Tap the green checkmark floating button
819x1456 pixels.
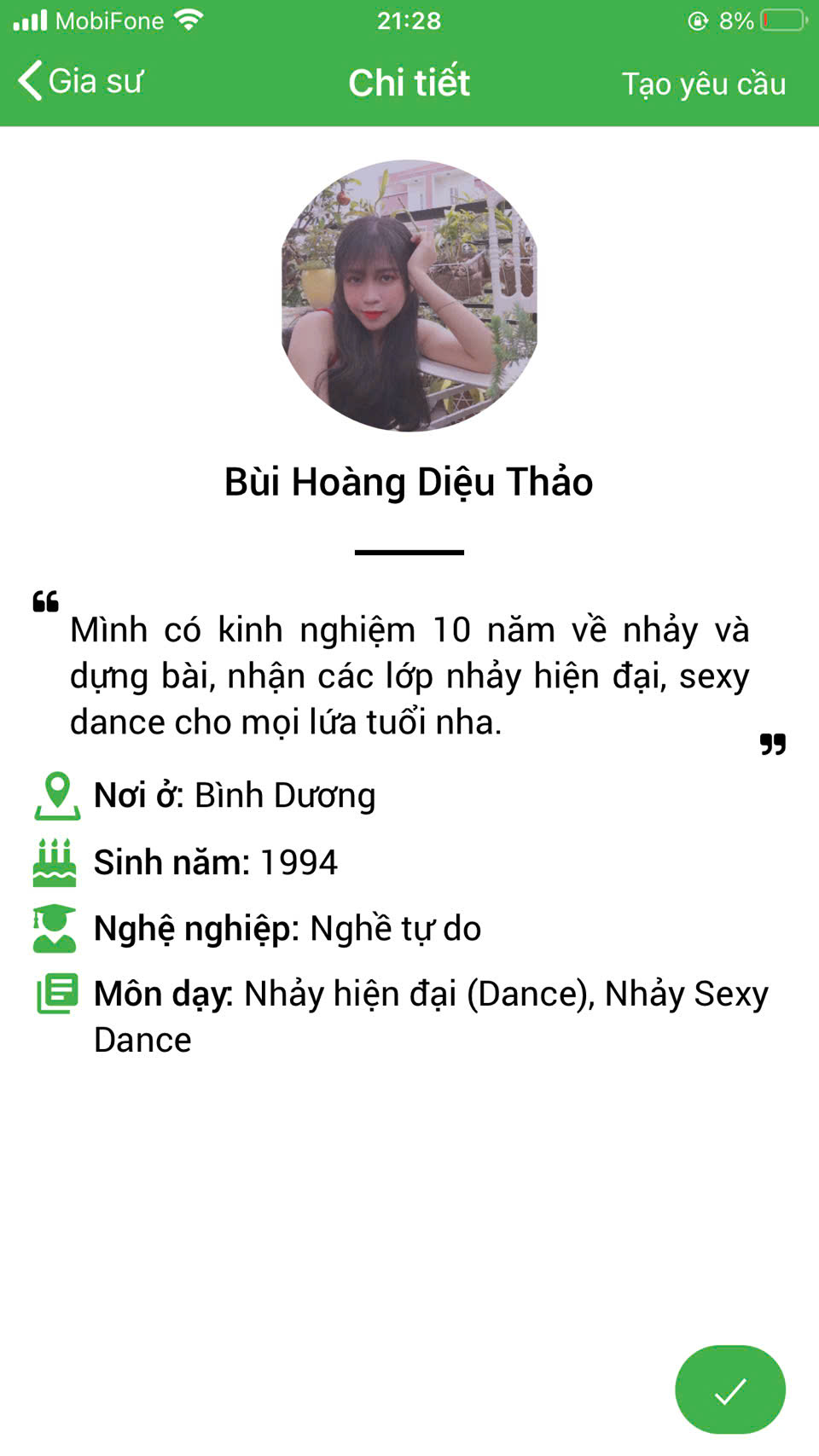[x=729, y=1390]
